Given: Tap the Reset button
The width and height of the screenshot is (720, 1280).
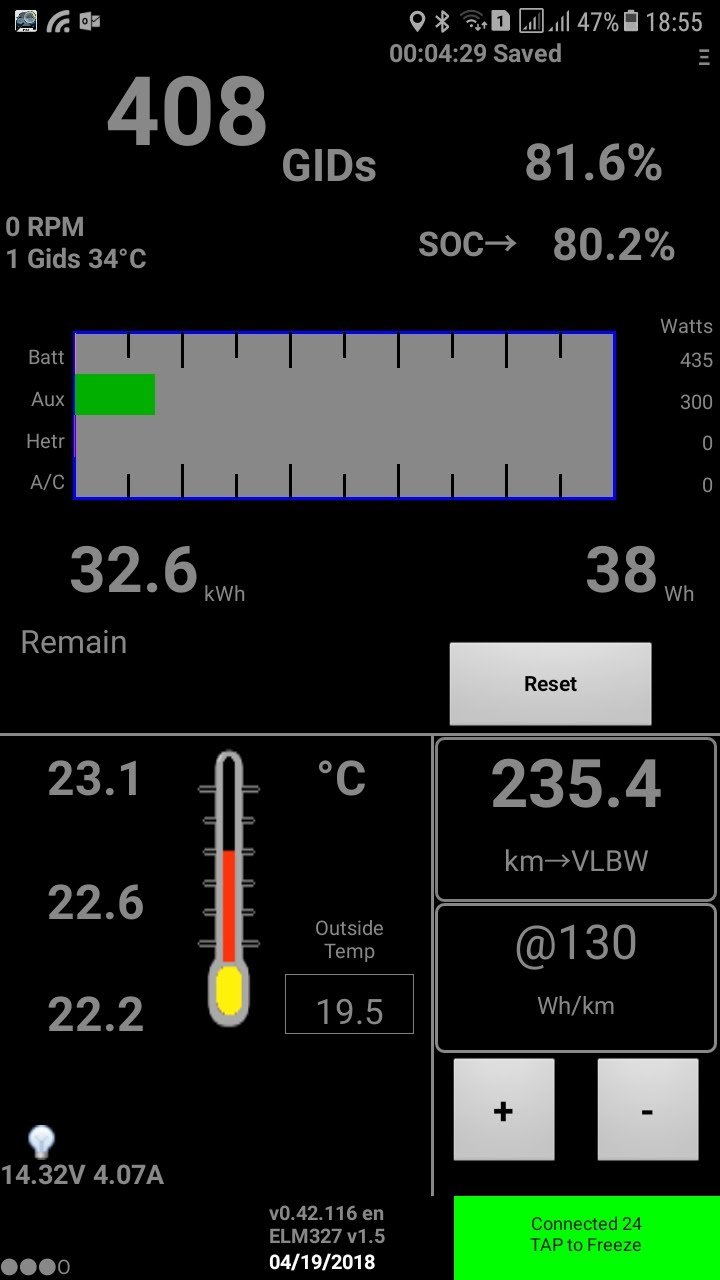Looking at the screenshot, I should pos(550,684).
